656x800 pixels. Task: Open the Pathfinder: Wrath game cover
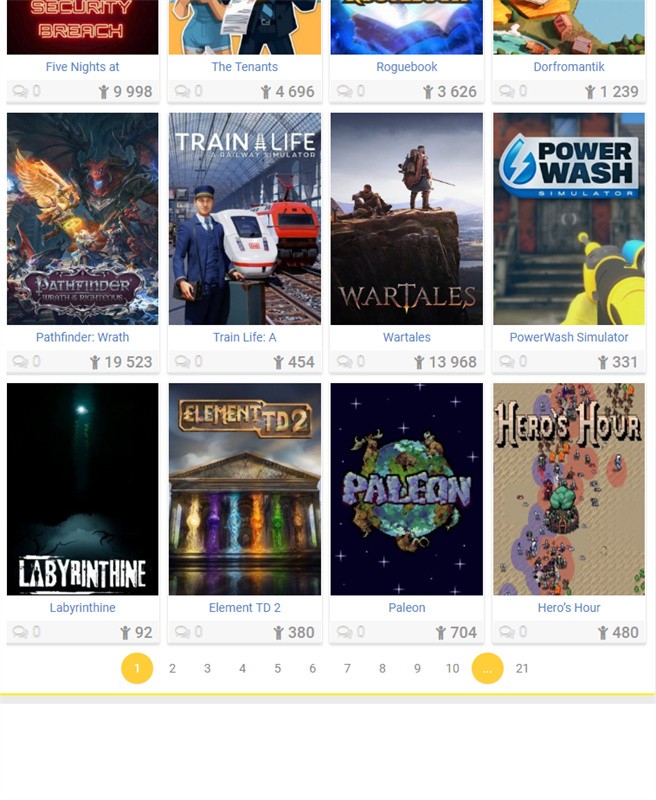coord(83,218)
